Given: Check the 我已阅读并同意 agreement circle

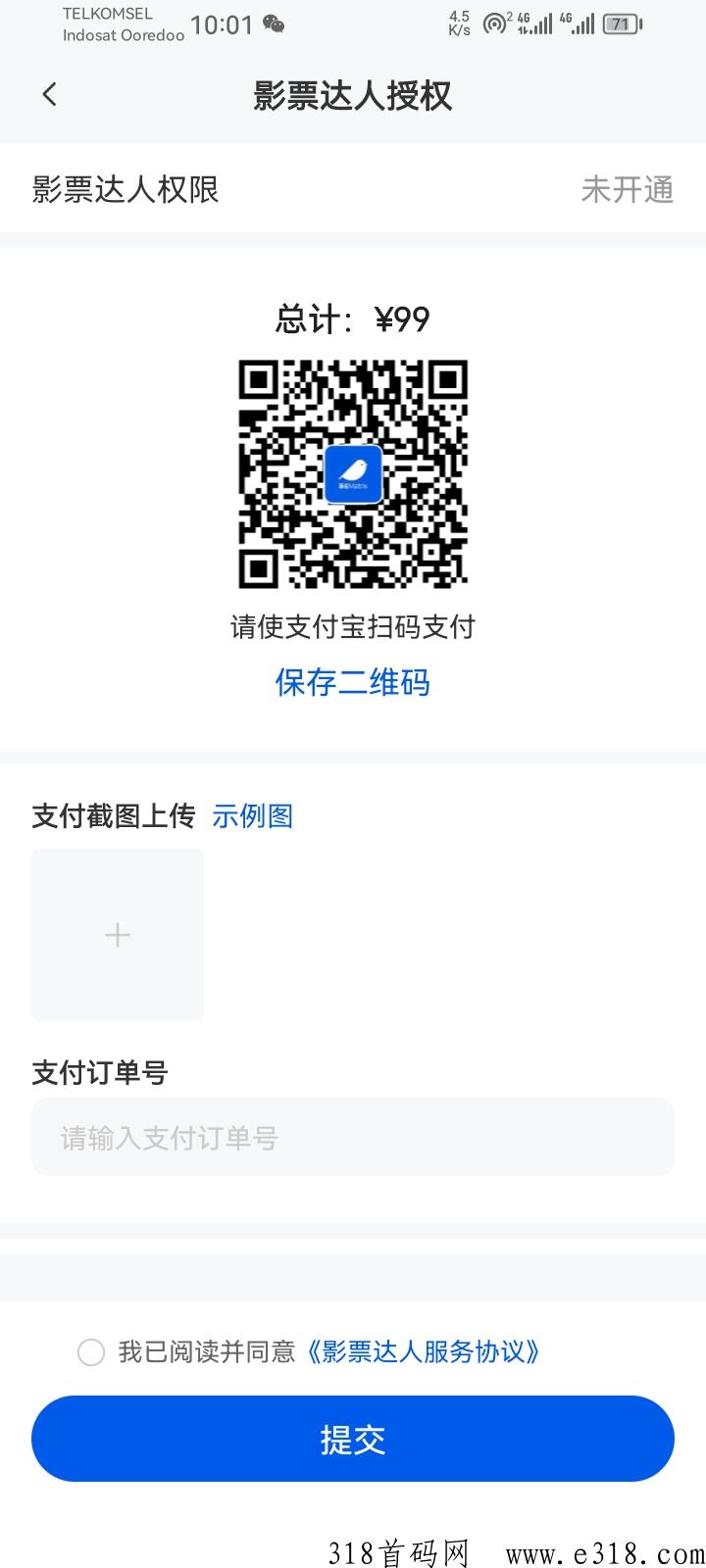Looking at the screenshot, I should coord(91,1353).
